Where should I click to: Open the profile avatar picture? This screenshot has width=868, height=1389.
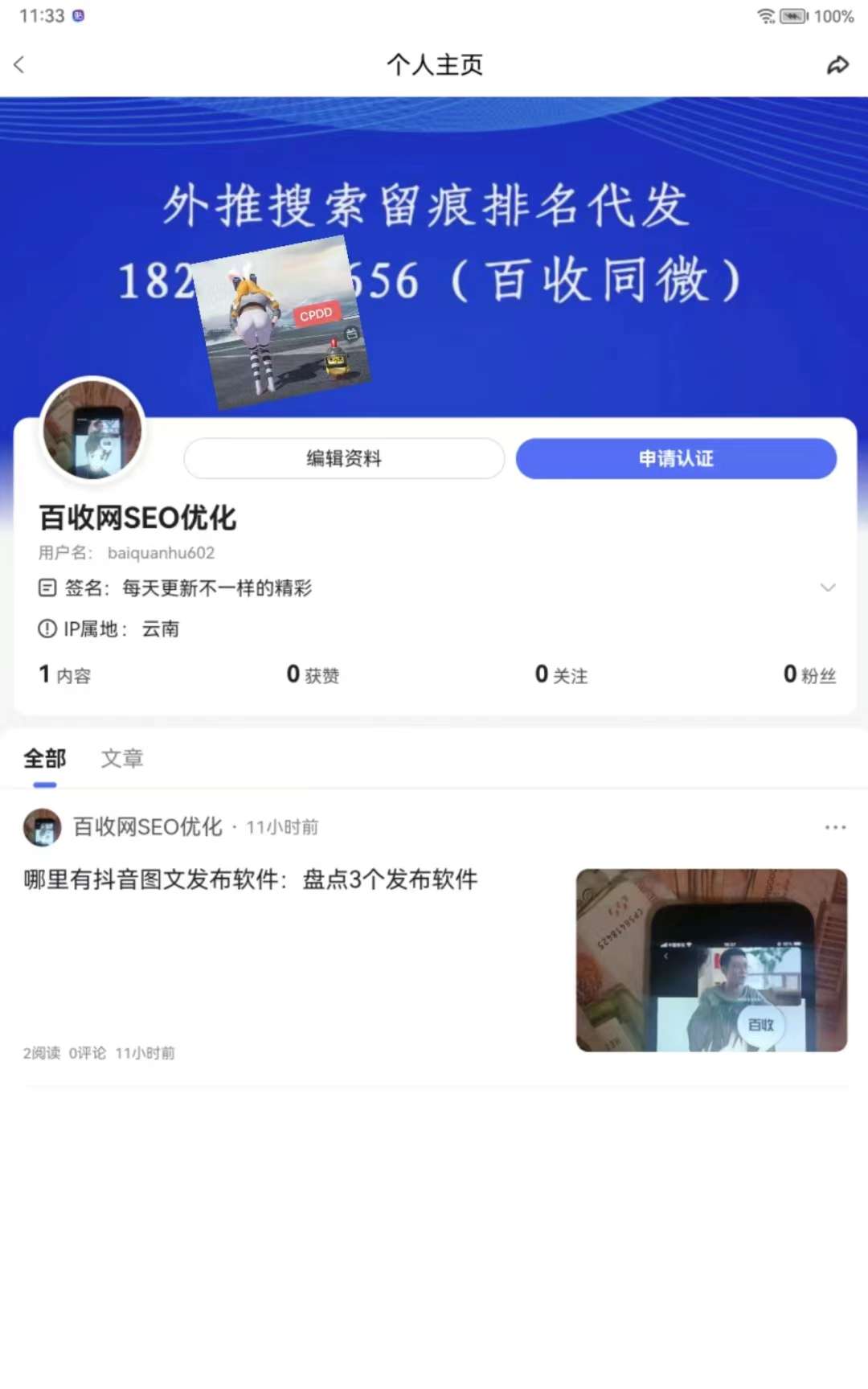click(92, 430)
